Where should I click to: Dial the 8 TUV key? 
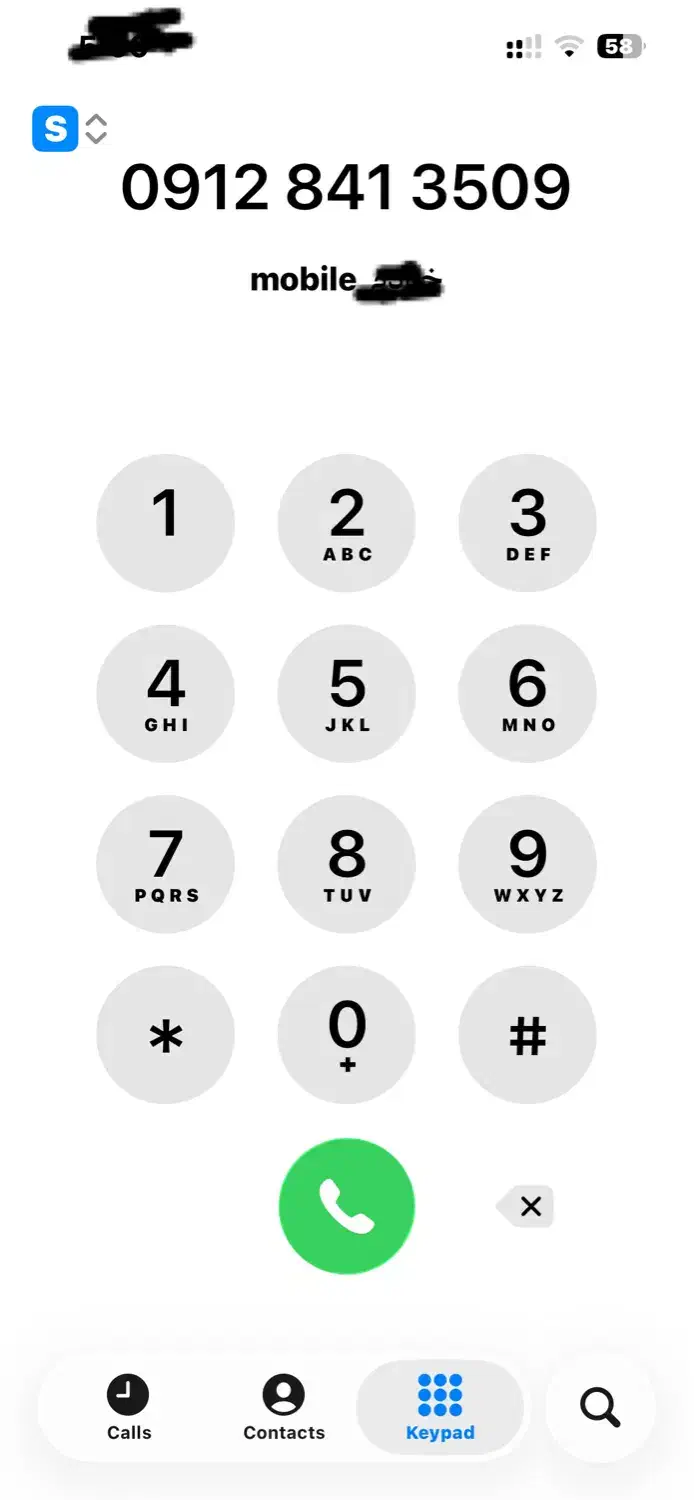346,864
